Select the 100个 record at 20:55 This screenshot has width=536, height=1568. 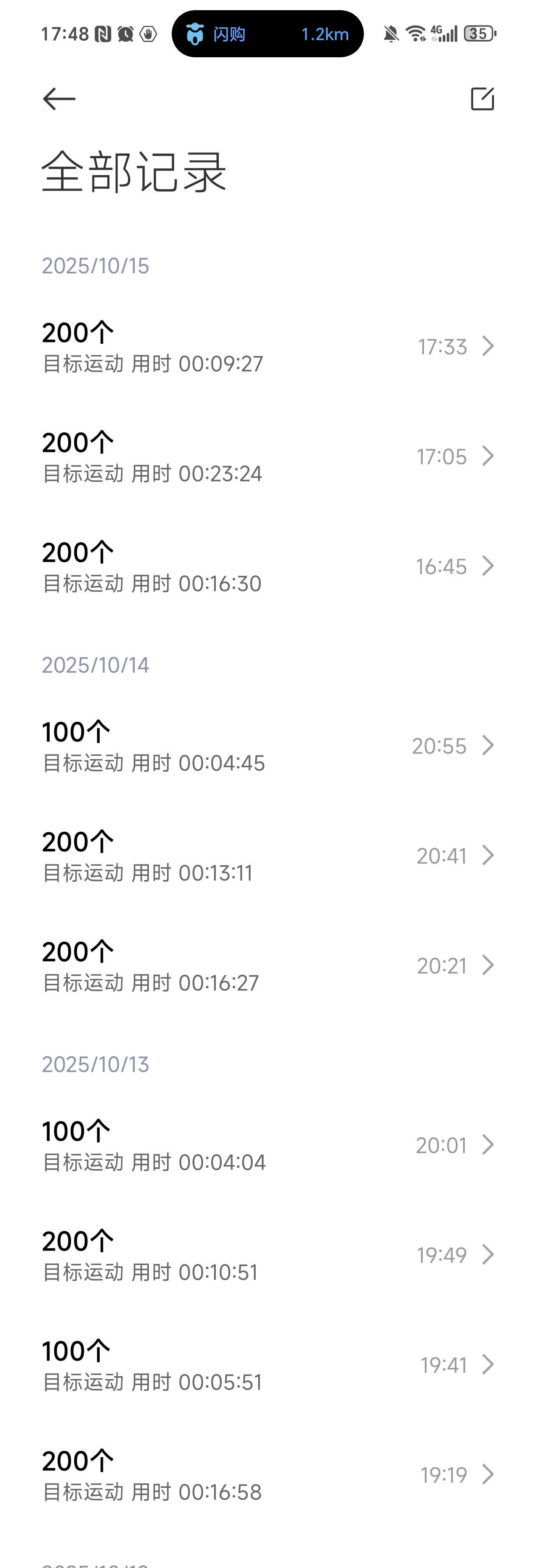point(268,746)
